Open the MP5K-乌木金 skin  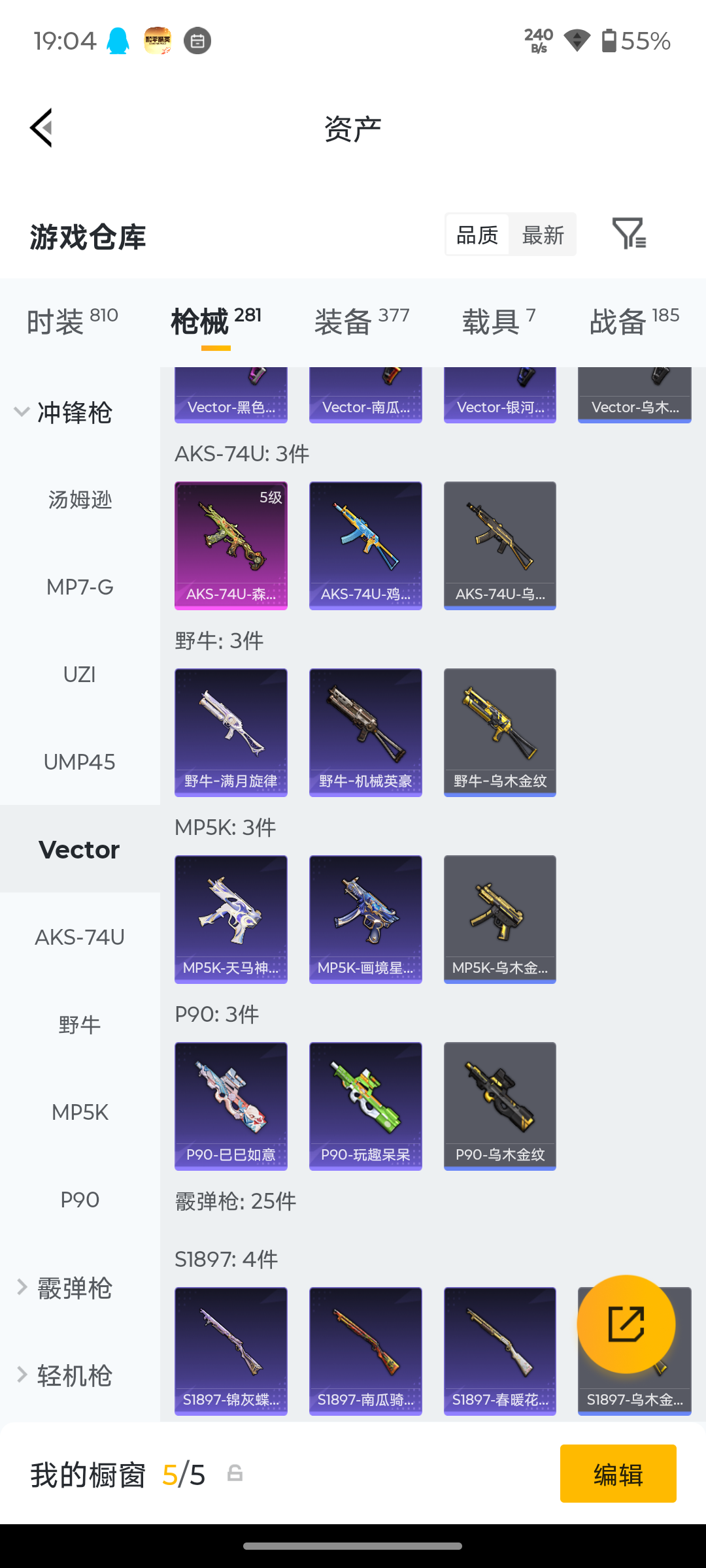point(500,919)
